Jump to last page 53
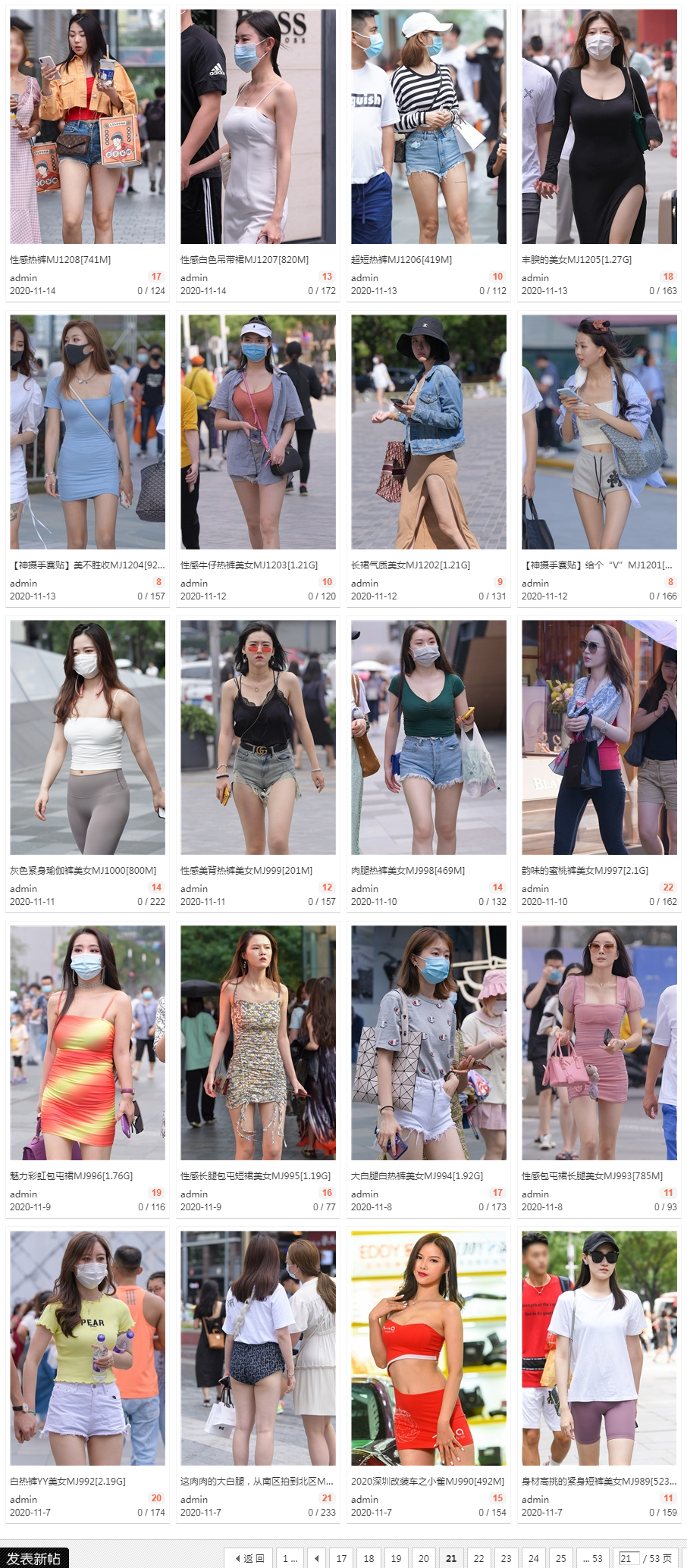 tap(593, 1558)
